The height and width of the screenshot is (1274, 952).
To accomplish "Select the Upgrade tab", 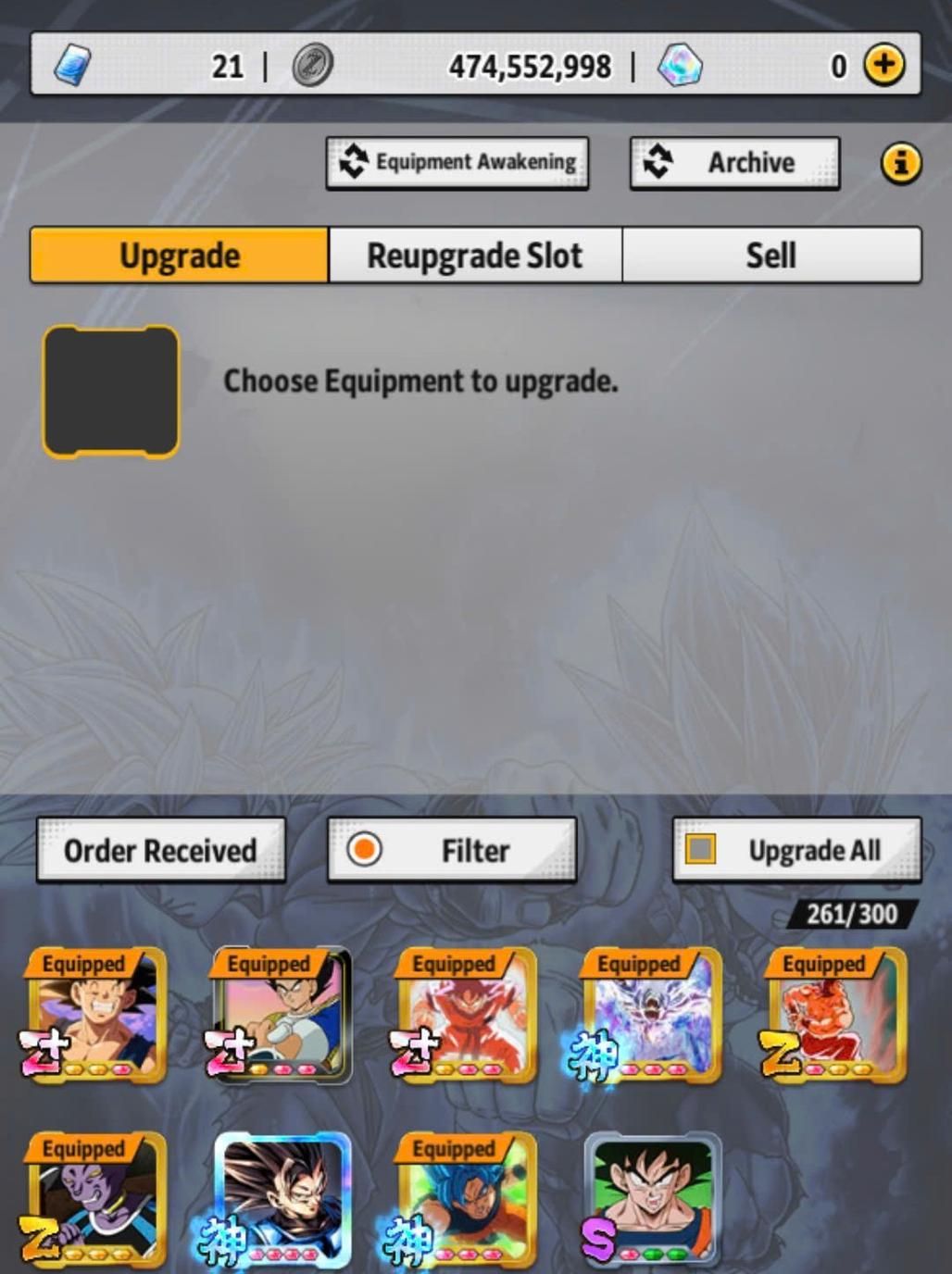I will (180, 256).
